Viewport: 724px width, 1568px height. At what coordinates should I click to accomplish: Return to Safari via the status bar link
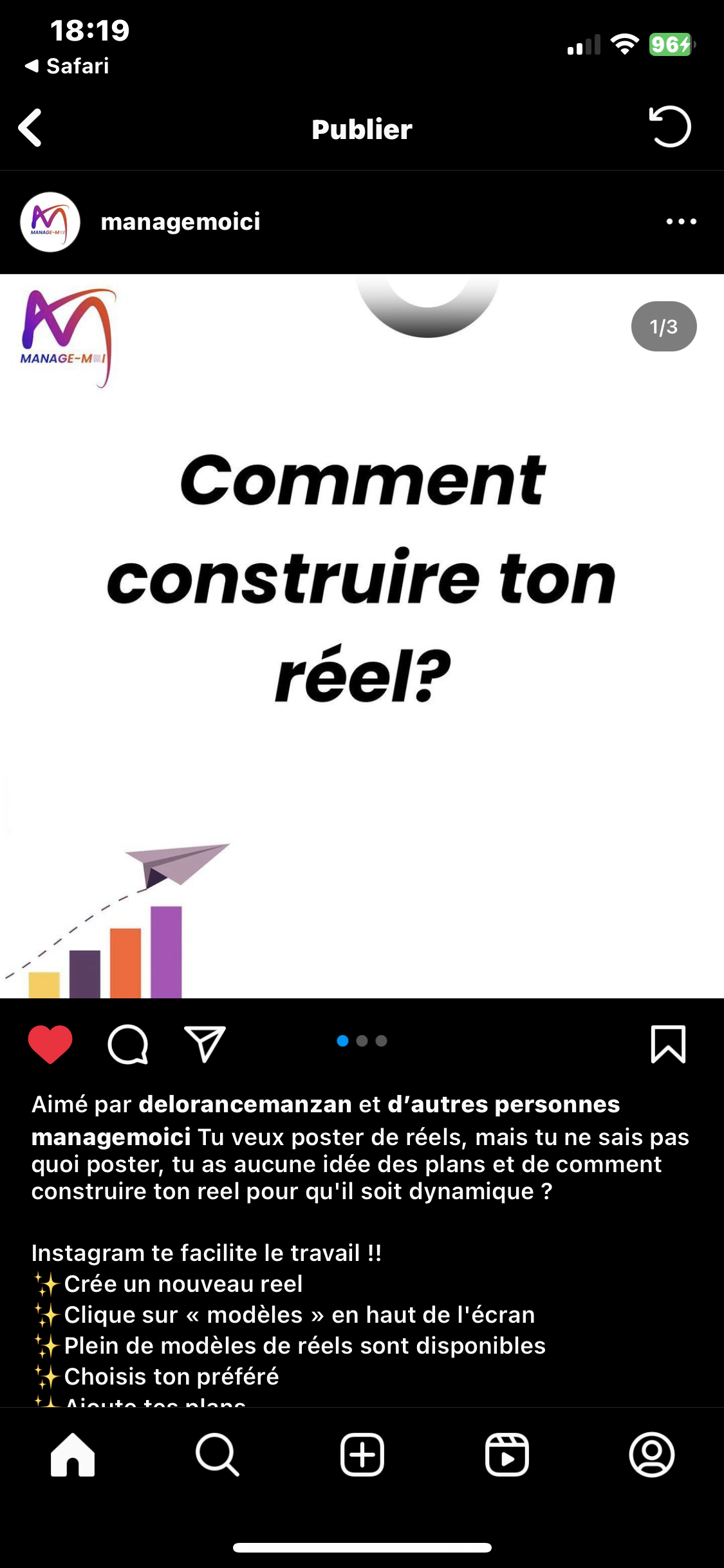pyautogui.click(x=67, y=66)
